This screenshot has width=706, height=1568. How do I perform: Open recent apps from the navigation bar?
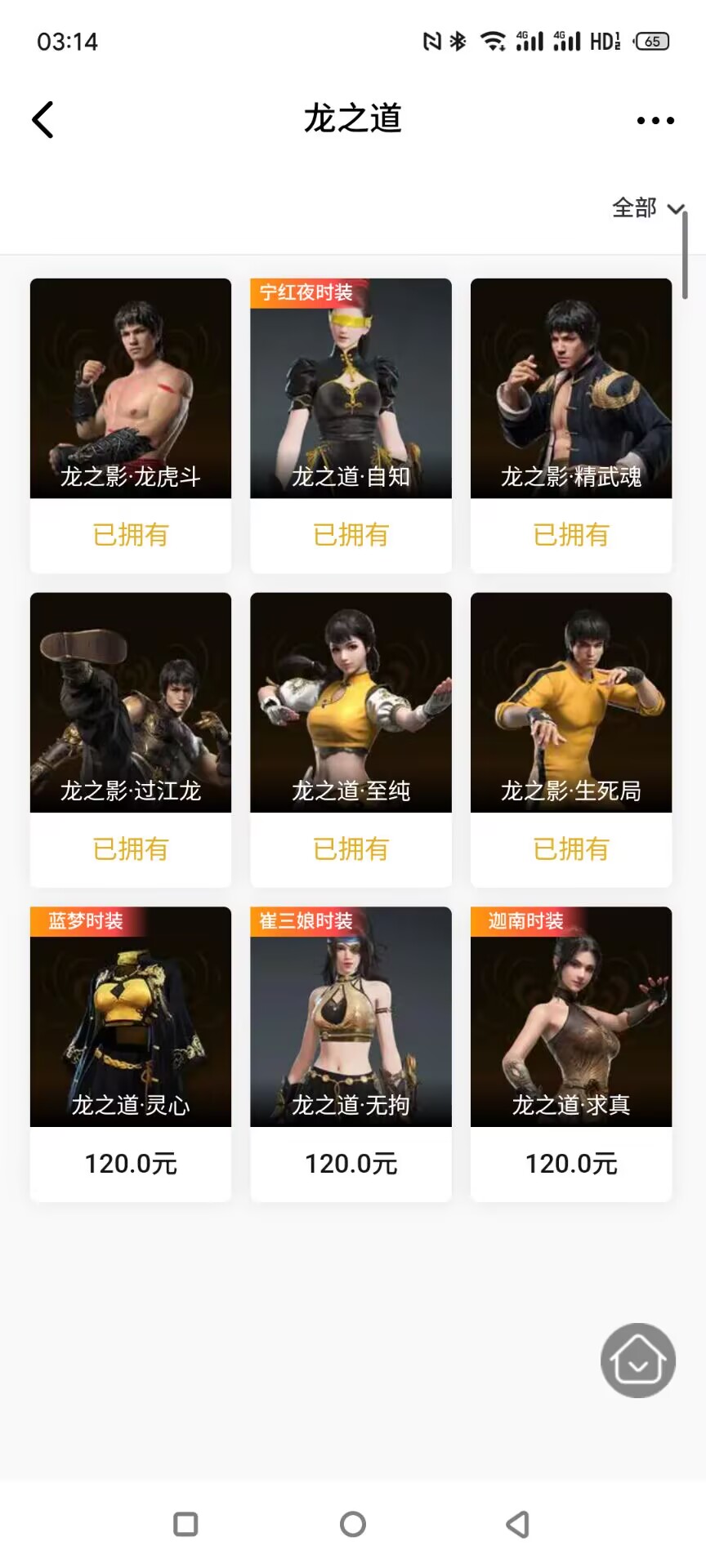coord(186,1524)
